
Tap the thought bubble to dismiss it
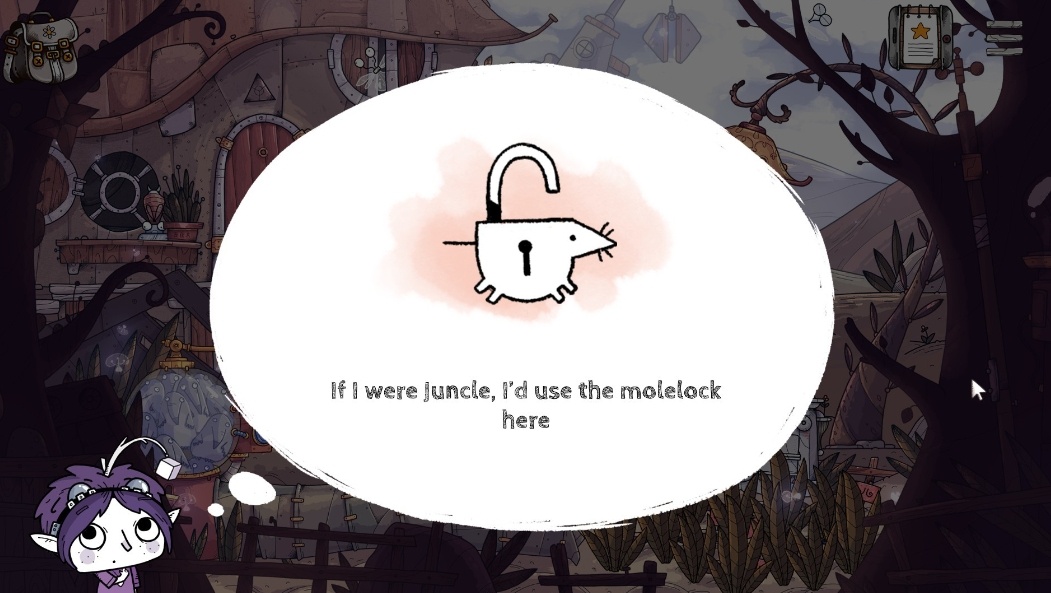(x=525, y=300)
